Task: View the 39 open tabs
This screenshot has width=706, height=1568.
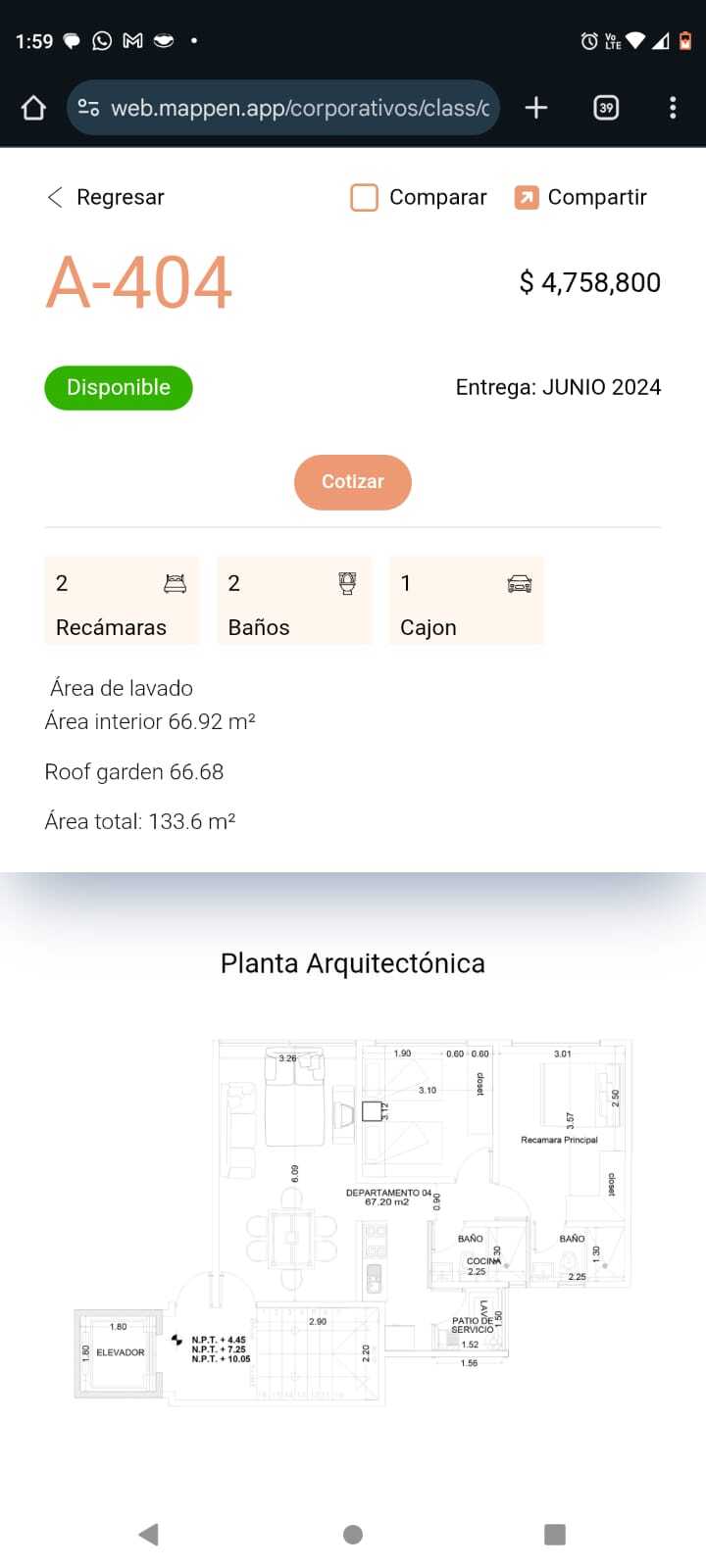Action: [606, 108]
